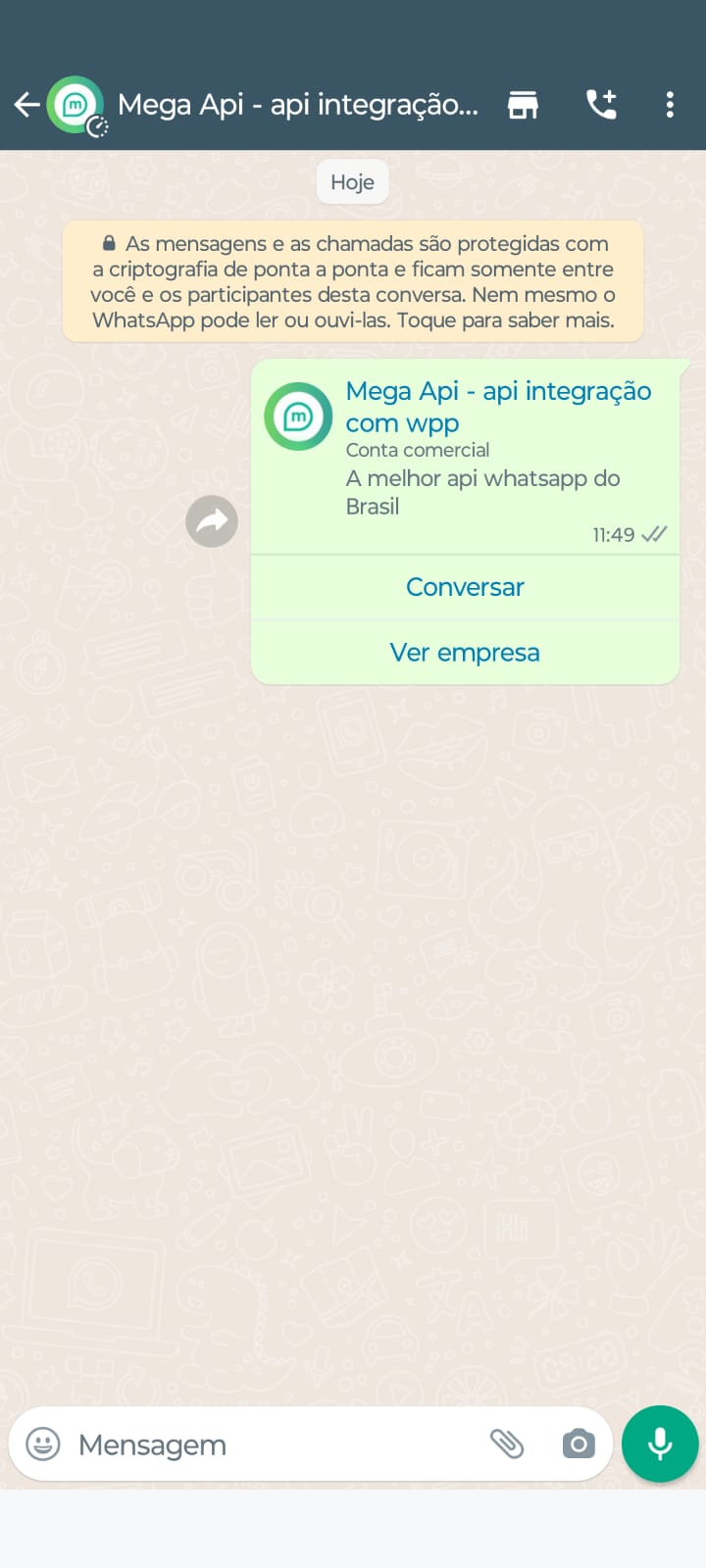The image size is (706, 1568).
Task: Open the three-dot overflow menu
Action: click(670, 105)
